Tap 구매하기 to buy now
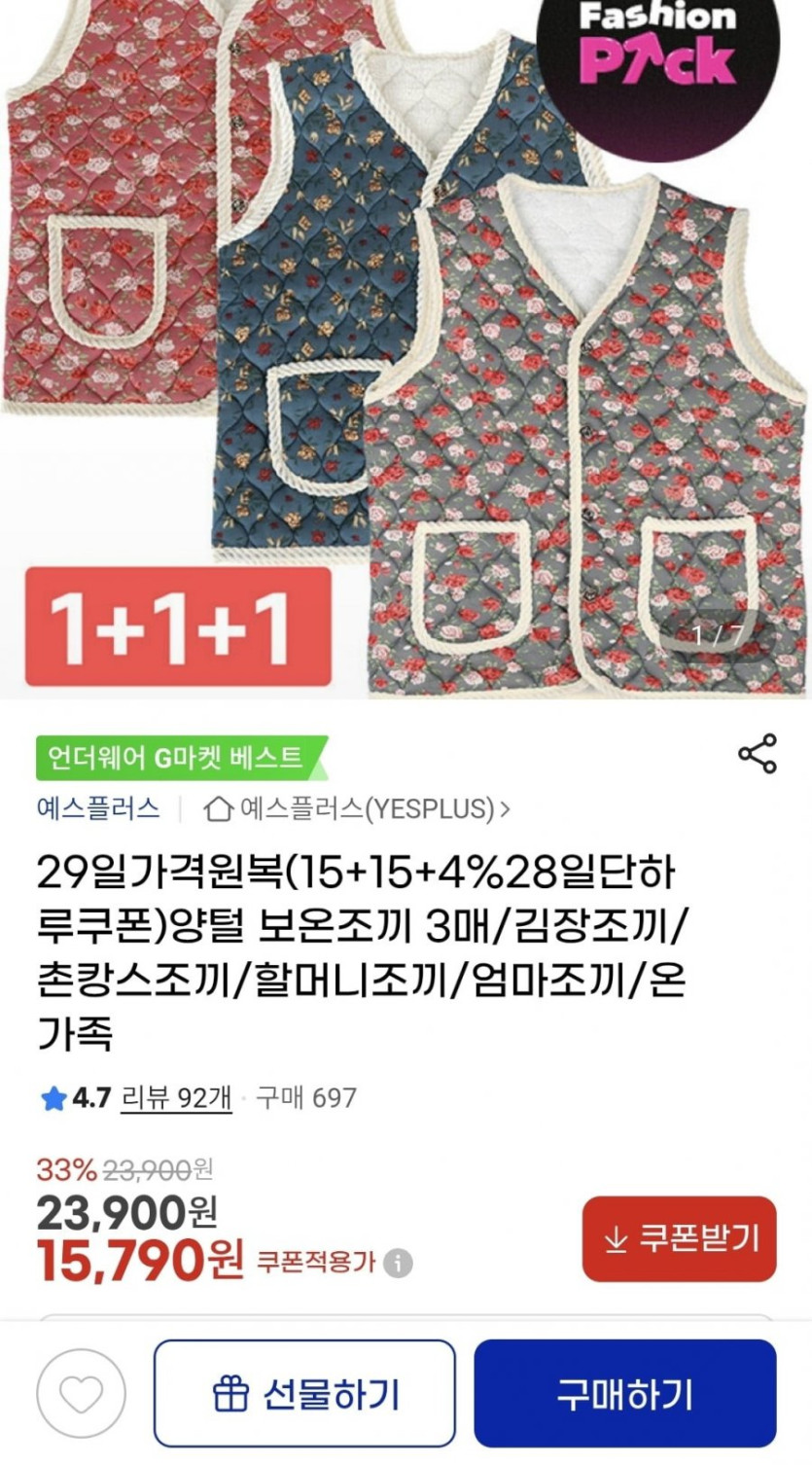 tap(624, 1394)
